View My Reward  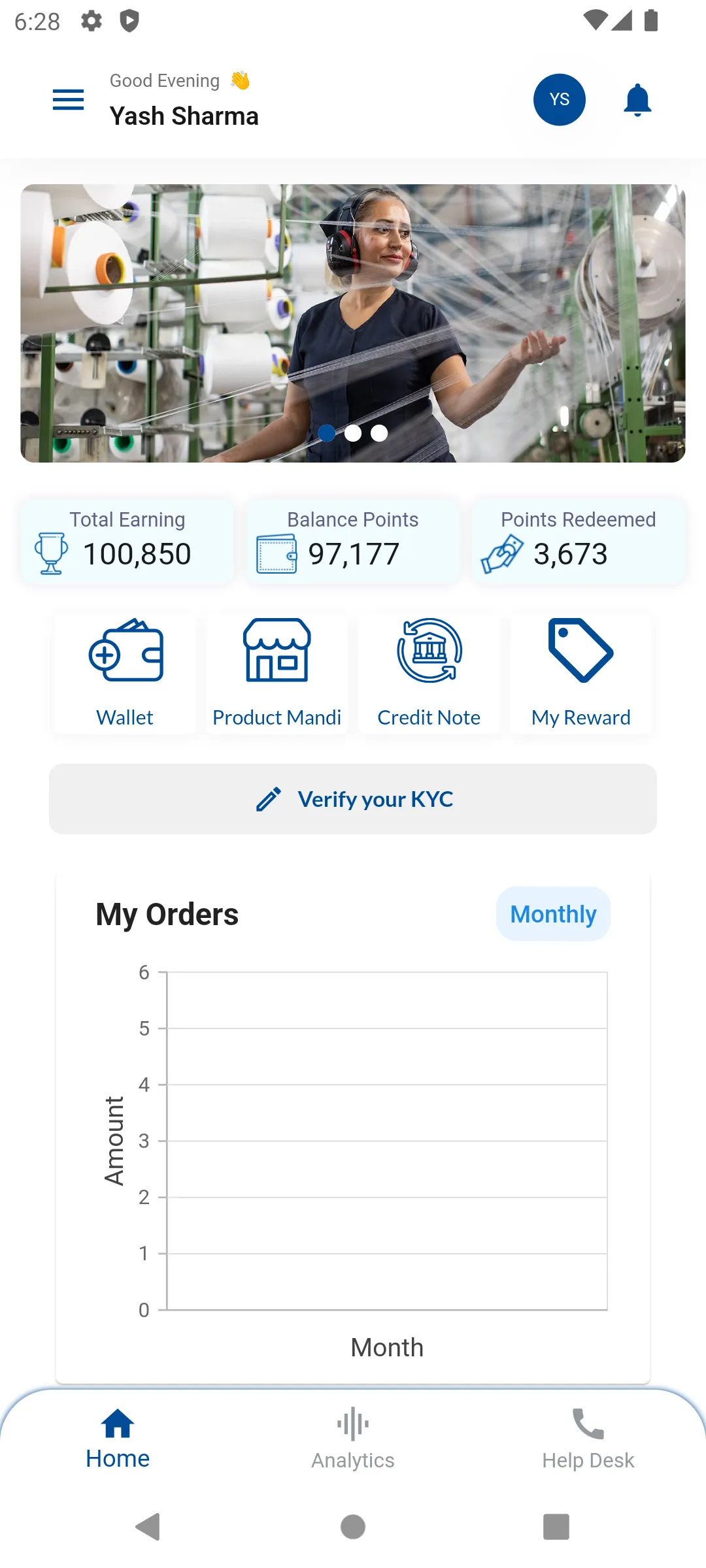coord(580,673)
